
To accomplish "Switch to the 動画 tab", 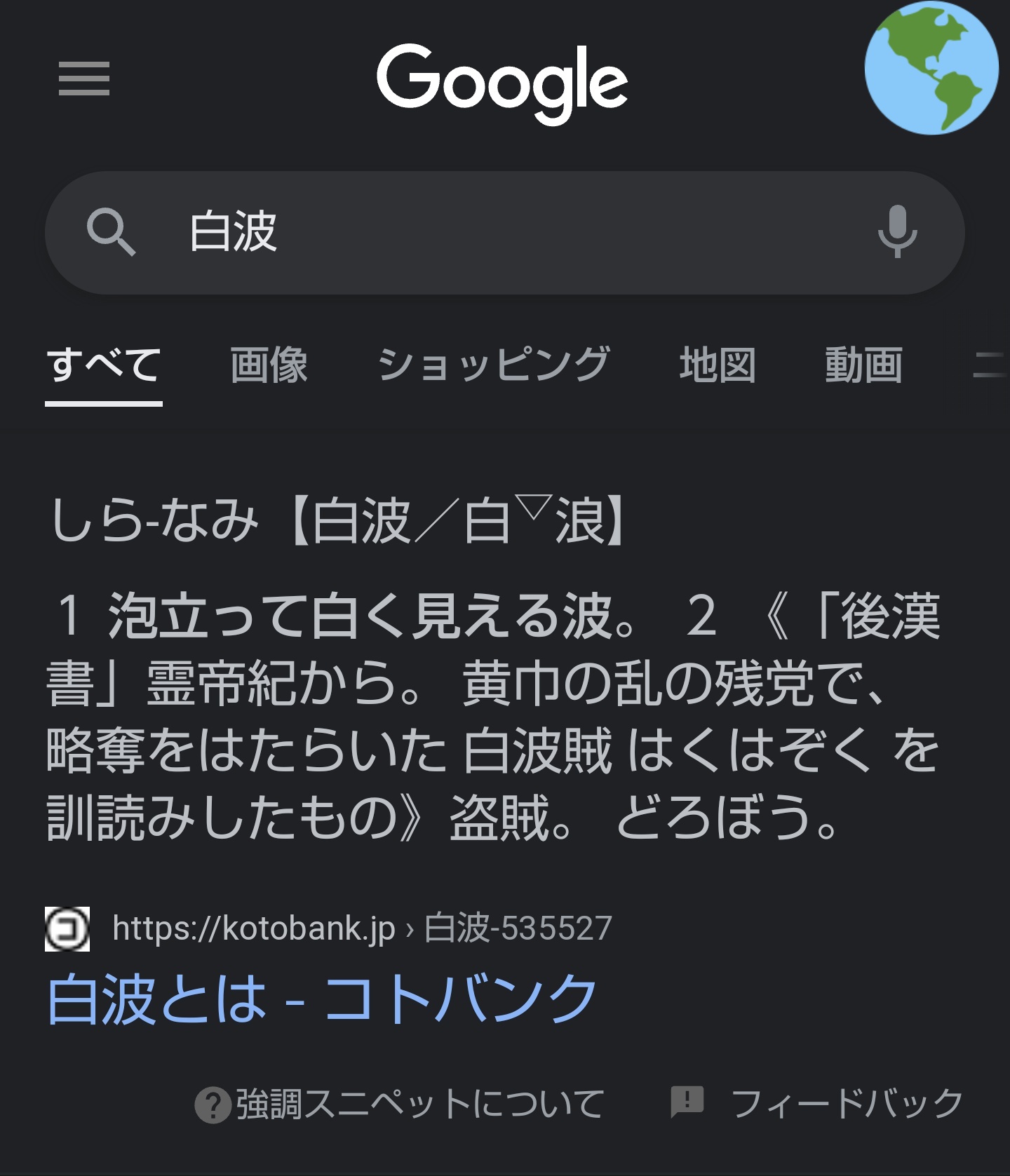I will (x=863, y=365).
